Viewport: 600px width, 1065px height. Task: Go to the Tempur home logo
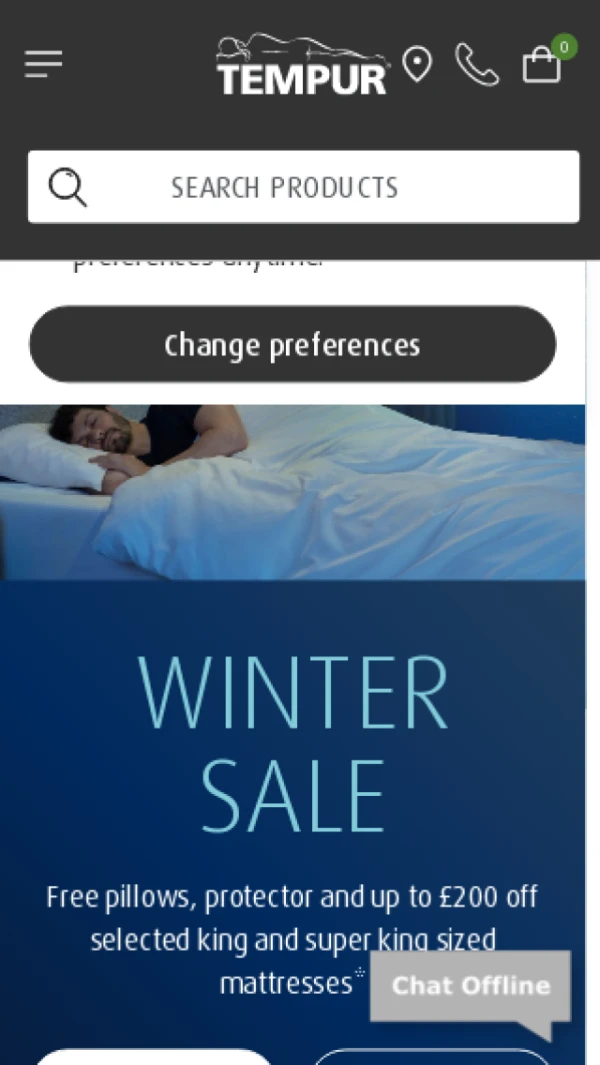tap(302, 66)
